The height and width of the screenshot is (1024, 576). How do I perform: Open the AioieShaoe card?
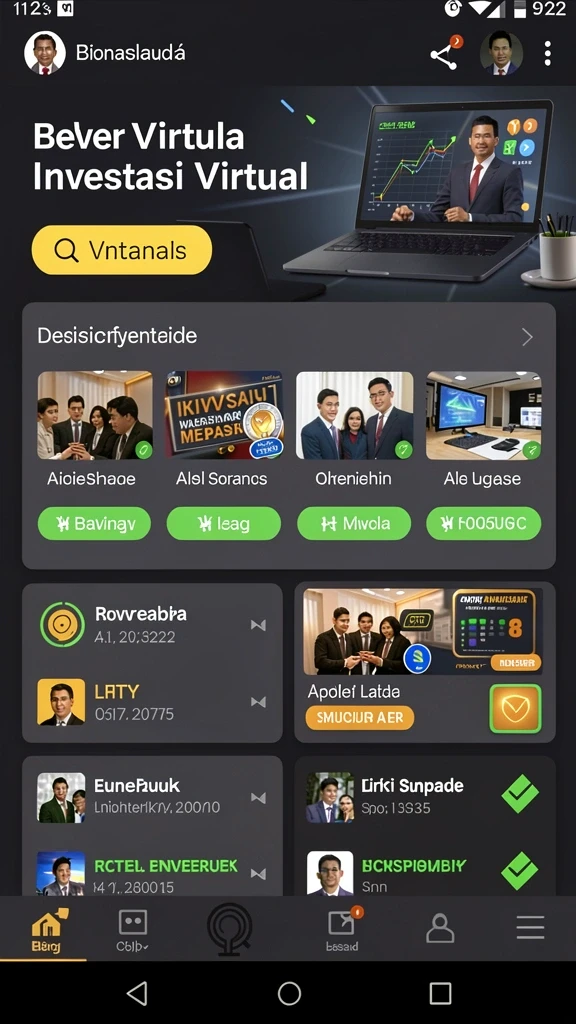[x=95, y=430]
